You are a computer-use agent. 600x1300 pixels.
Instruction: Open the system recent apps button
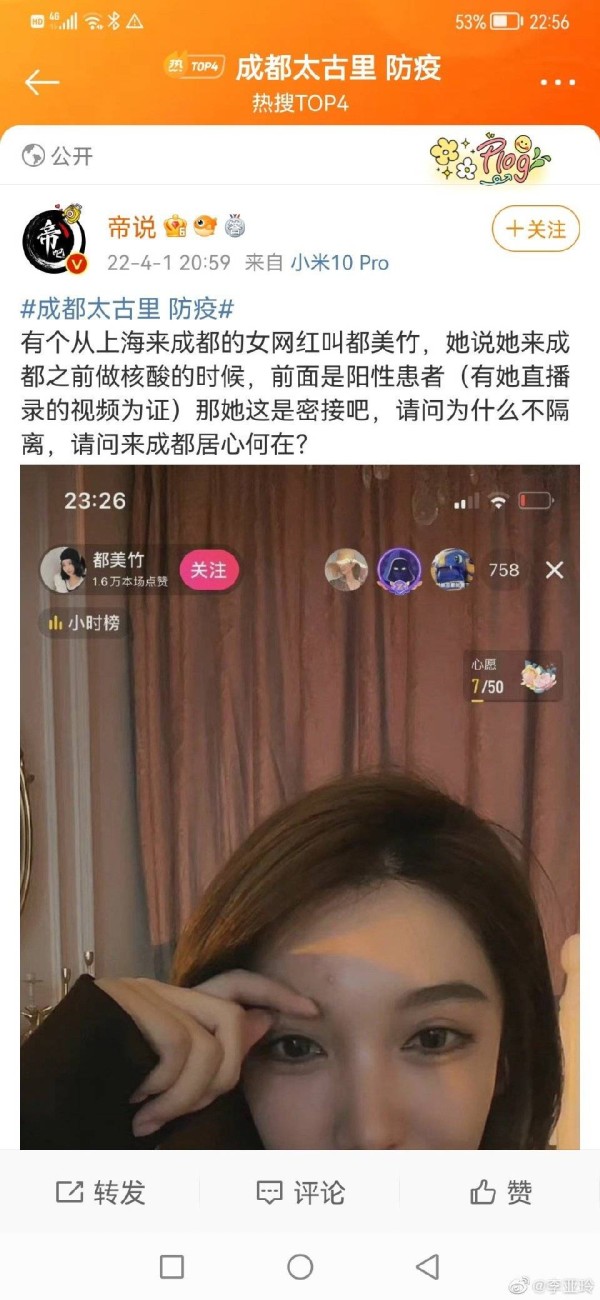(172, 1267)
